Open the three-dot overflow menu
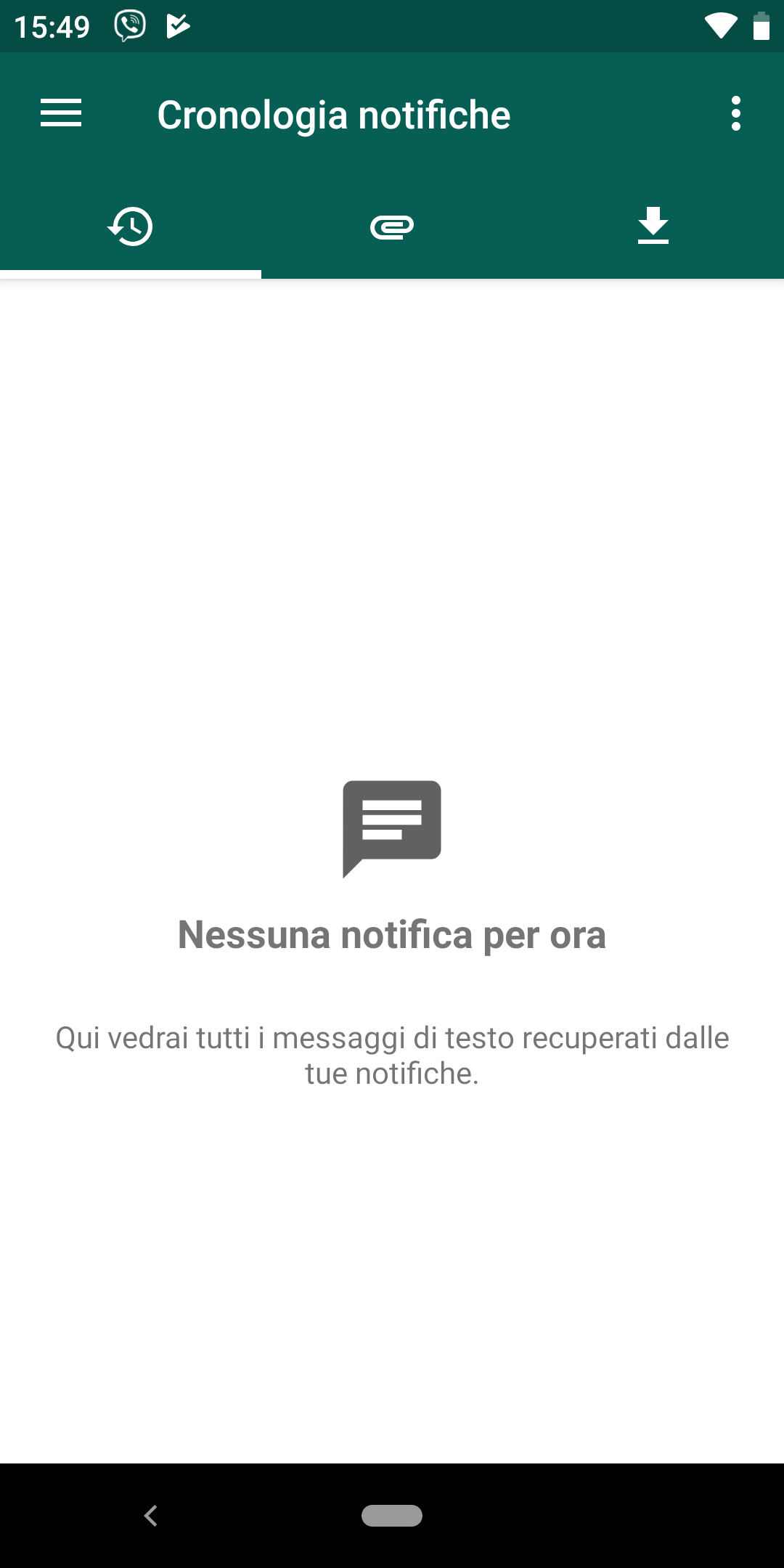784x1568 pixels. (x=736, y=114)
